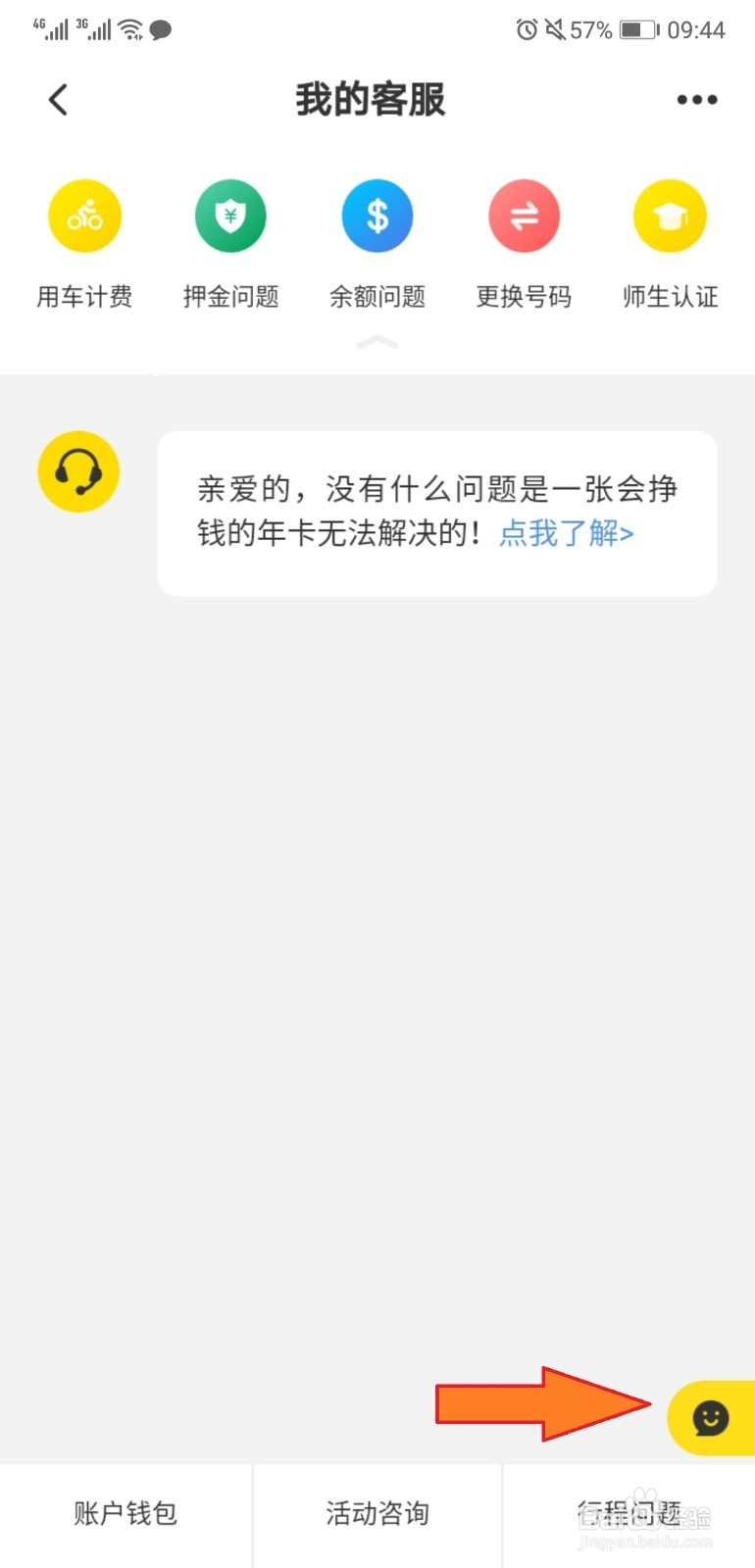Tap the customer service headset avatar
Viewport: 755px width, 1568px height.
pyautogui.click(x=77, y=471)
